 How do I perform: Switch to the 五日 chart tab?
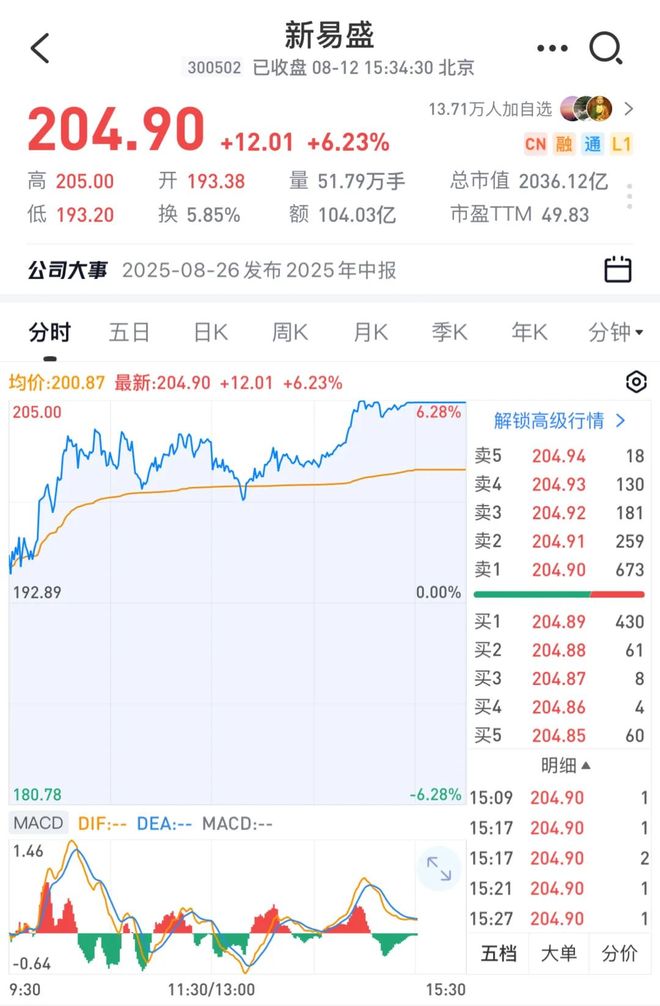click(129, 333)
